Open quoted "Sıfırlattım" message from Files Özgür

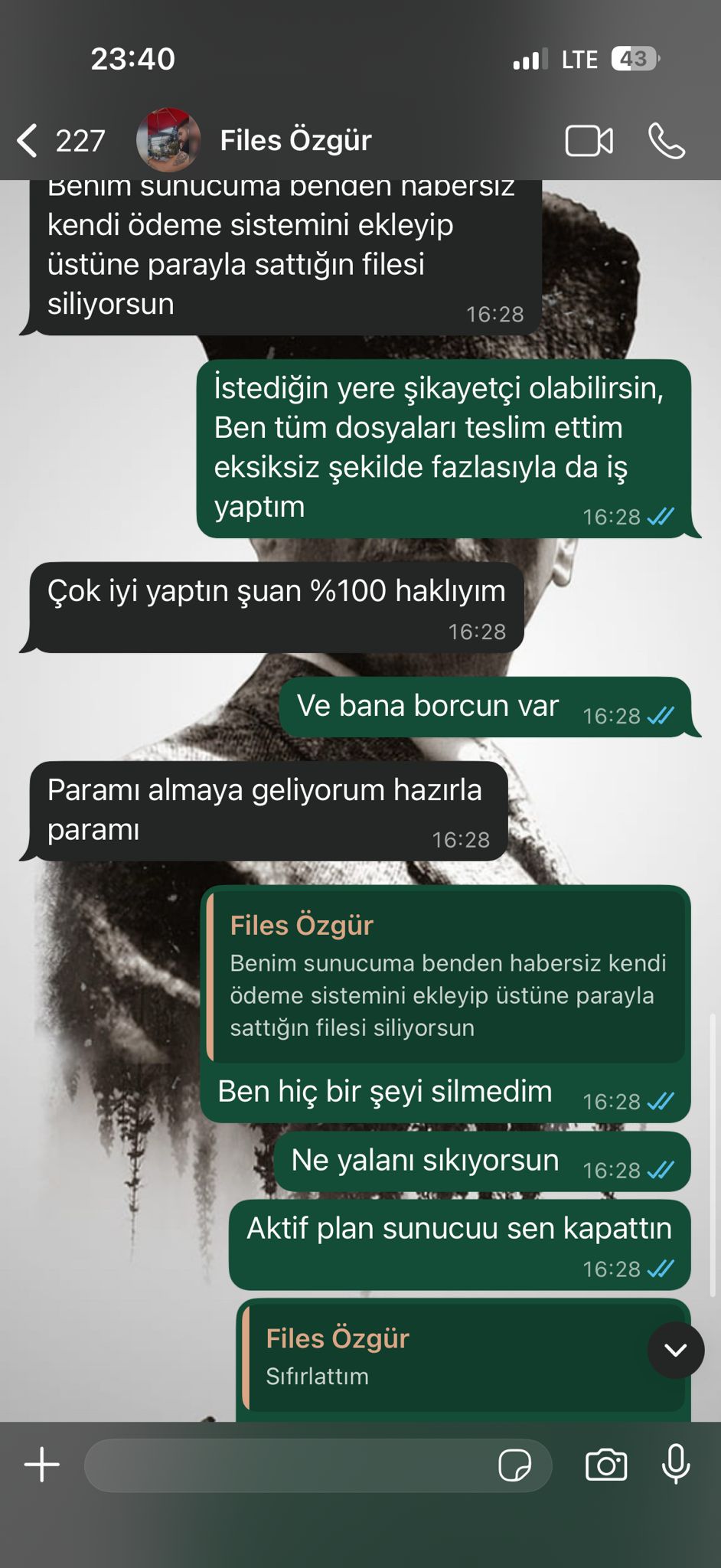(x=464, y=1357)
